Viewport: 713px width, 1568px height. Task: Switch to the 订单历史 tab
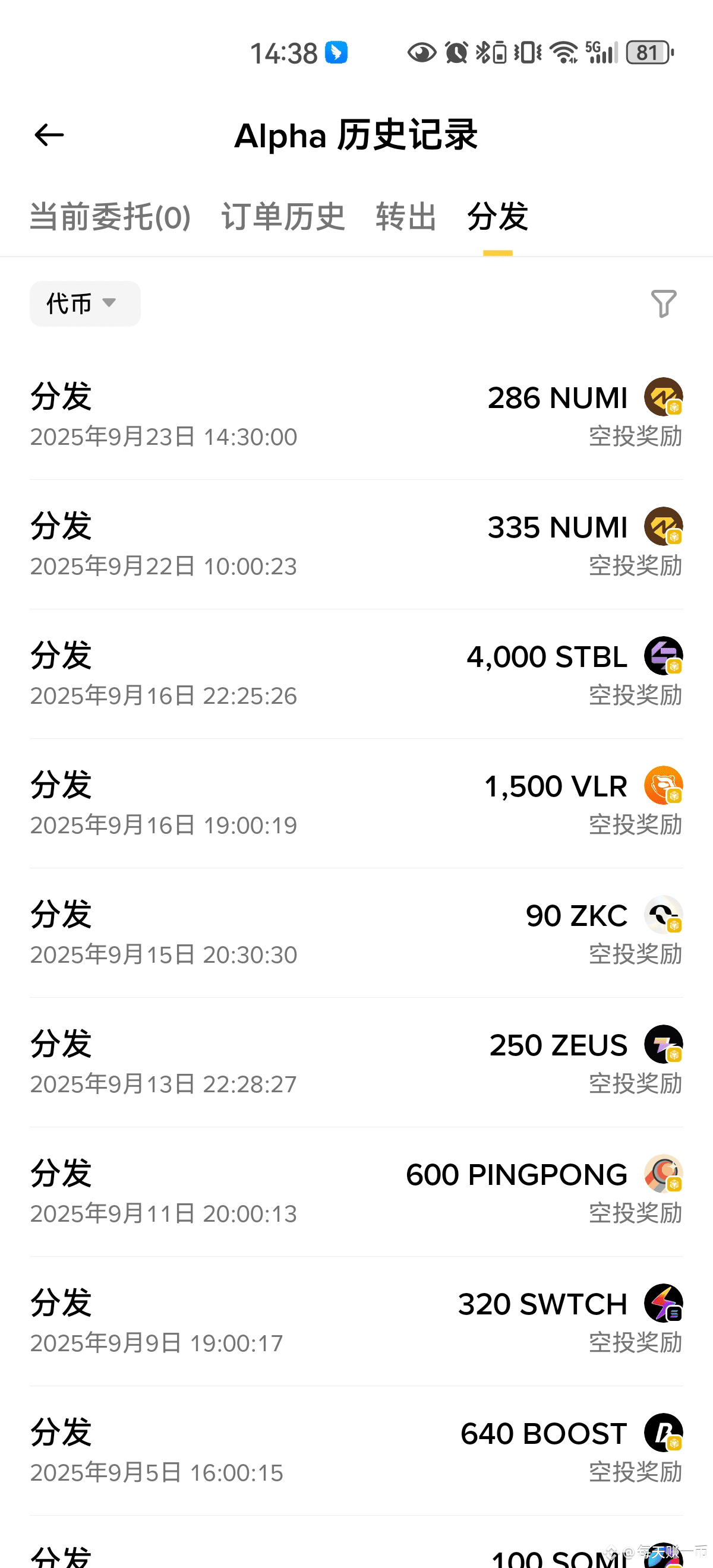pos(283,217)
